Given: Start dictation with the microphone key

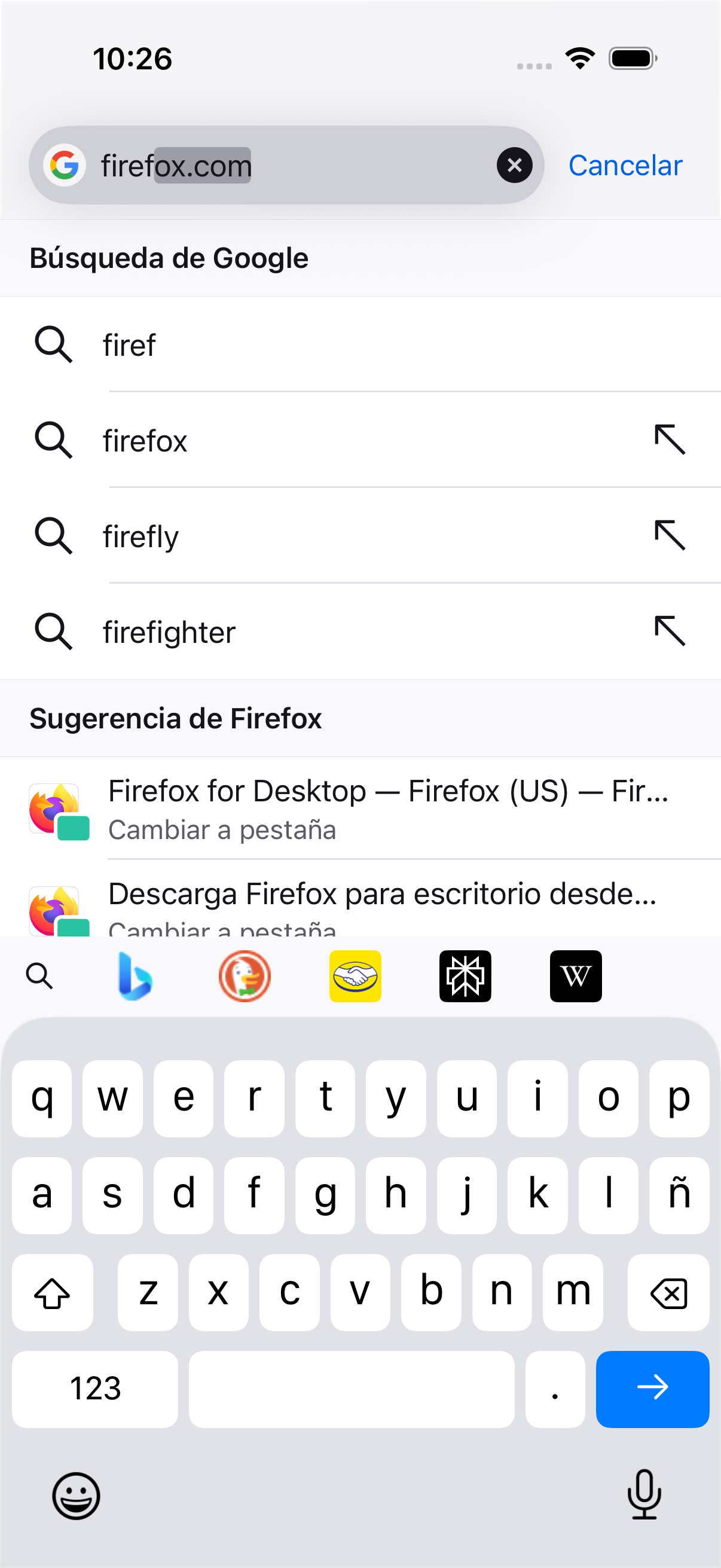Looking at the screenshot, I should (x=644, y=1495).
